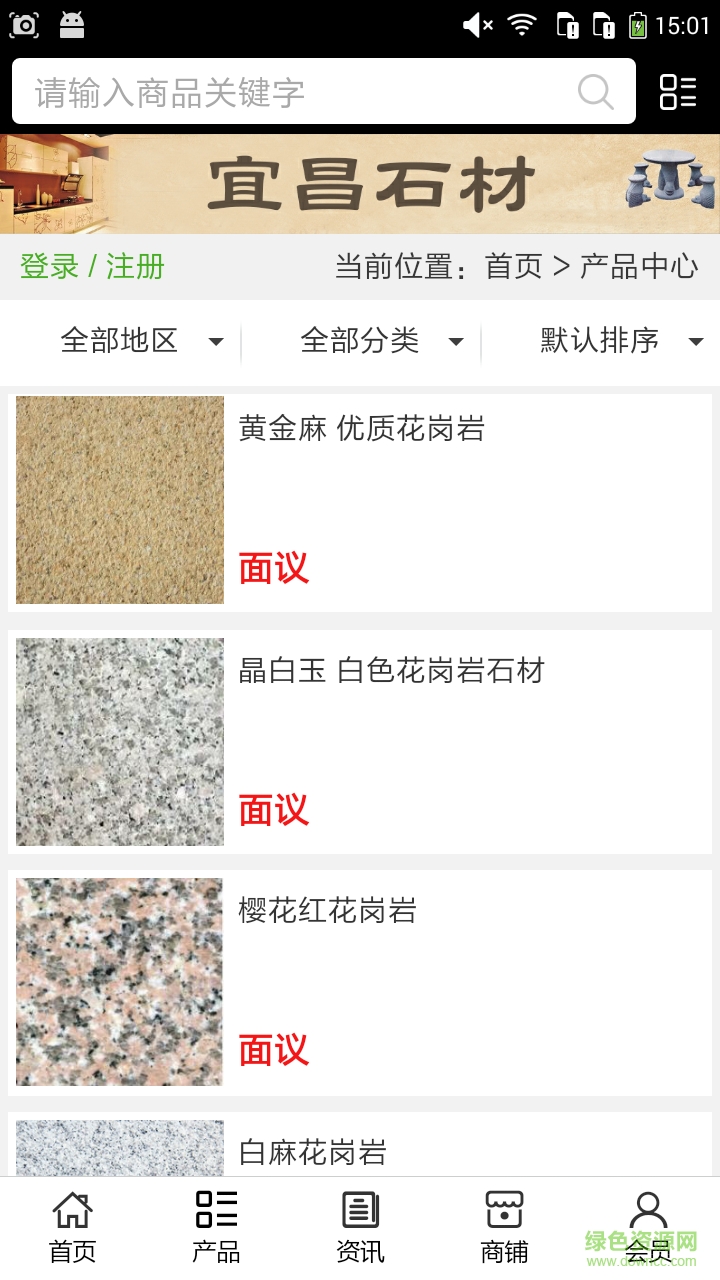The height and width of the screenshot is (1280, 720).
Task: Expand the 全部分类 dropdown
Action: point(380,341)
